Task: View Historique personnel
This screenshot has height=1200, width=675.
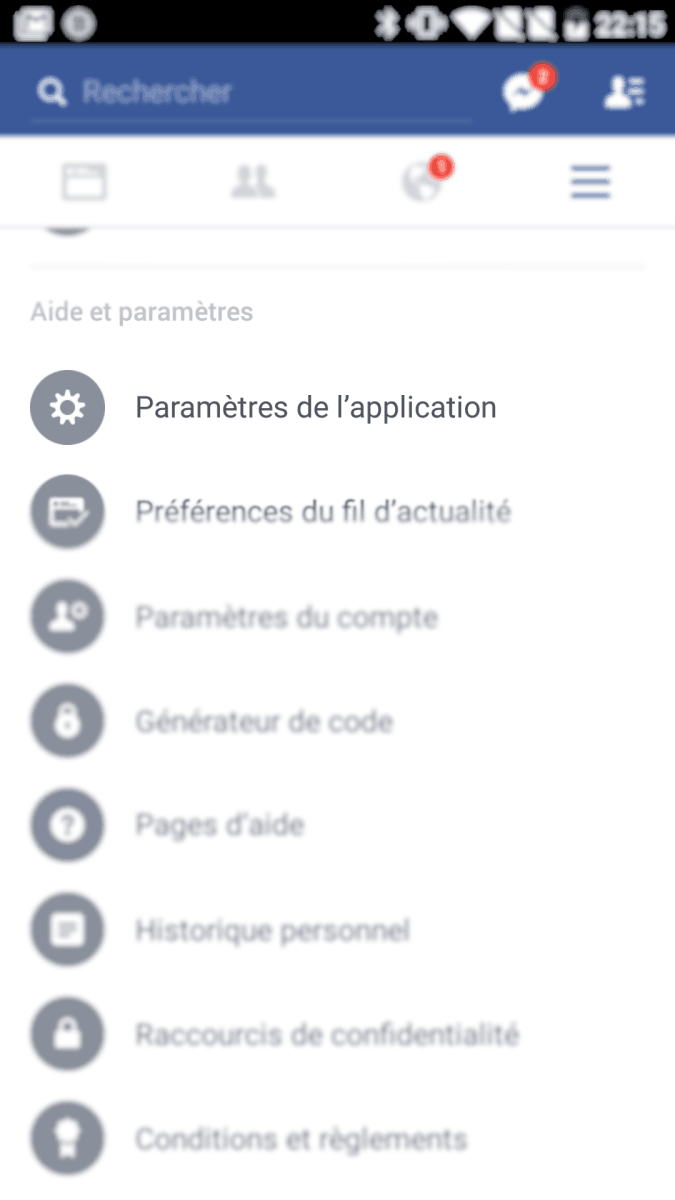Action: (337, 930)
